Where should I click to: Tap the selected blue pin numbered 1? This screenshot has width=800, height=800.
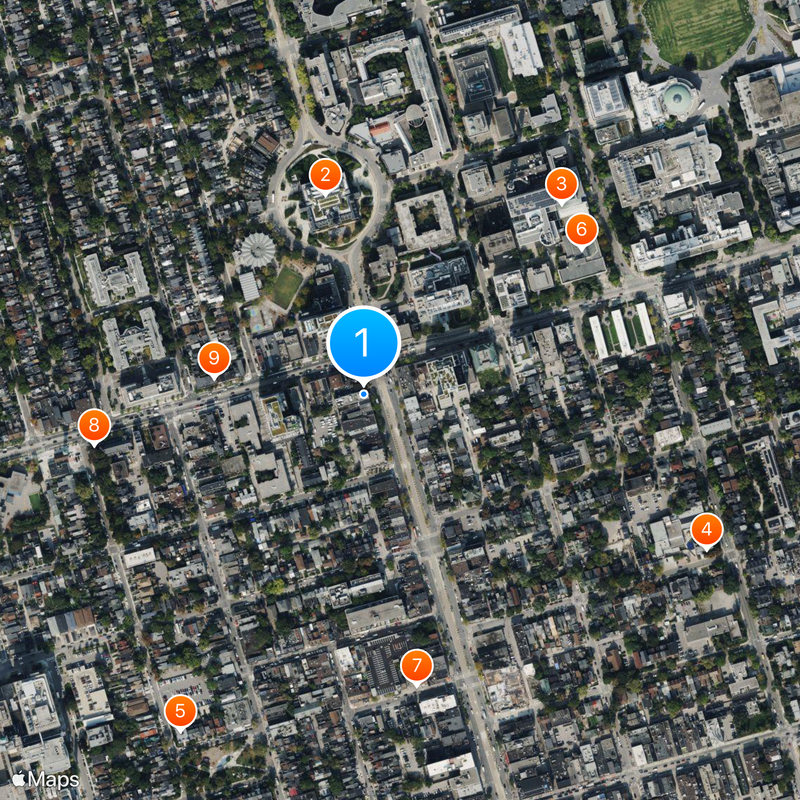363,343
